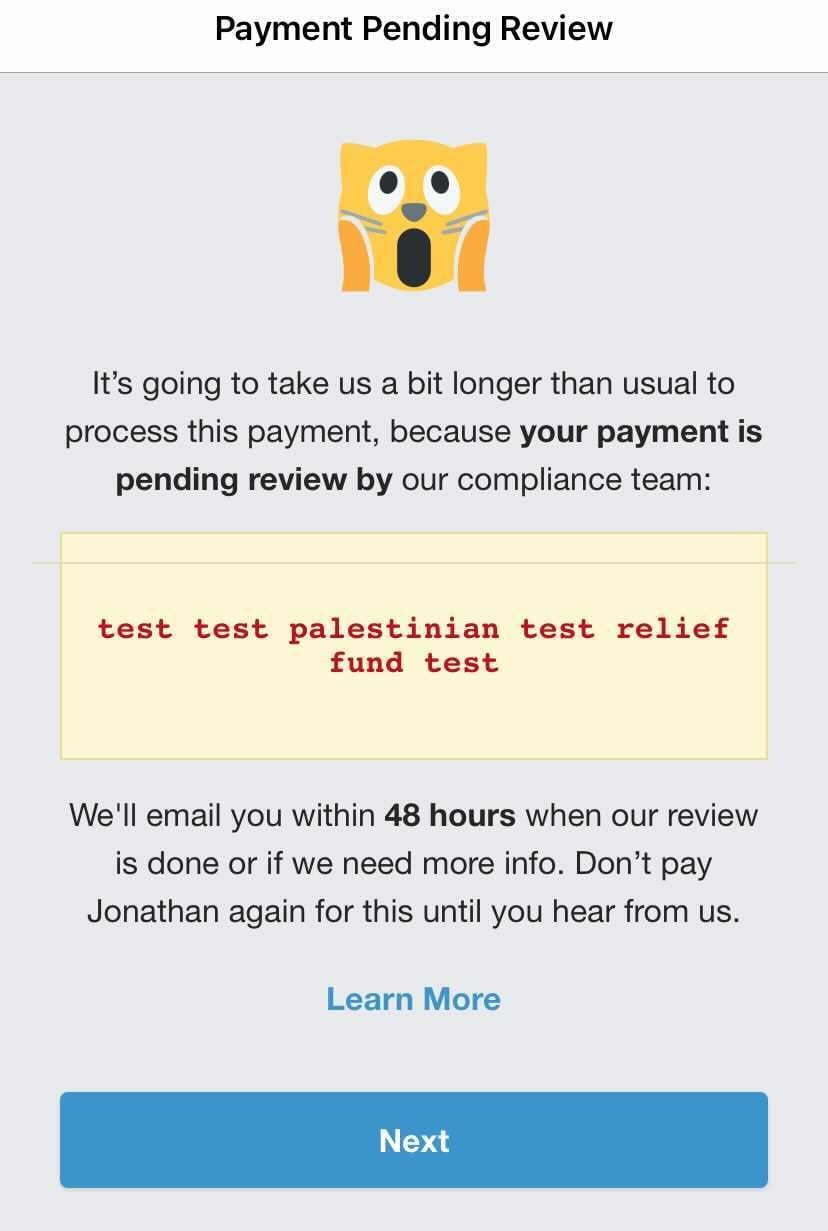This screenshot has height=1231, width=828.
Task: Select the email notification message text
Action: click(x=414, y=863)
